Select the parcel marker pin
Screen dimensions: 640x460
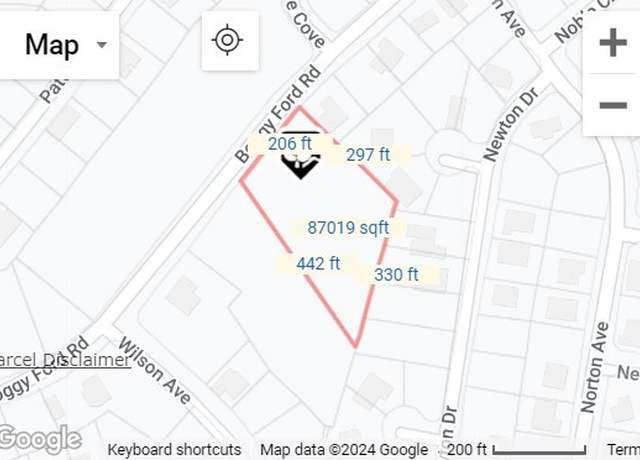tap(298, 158)
